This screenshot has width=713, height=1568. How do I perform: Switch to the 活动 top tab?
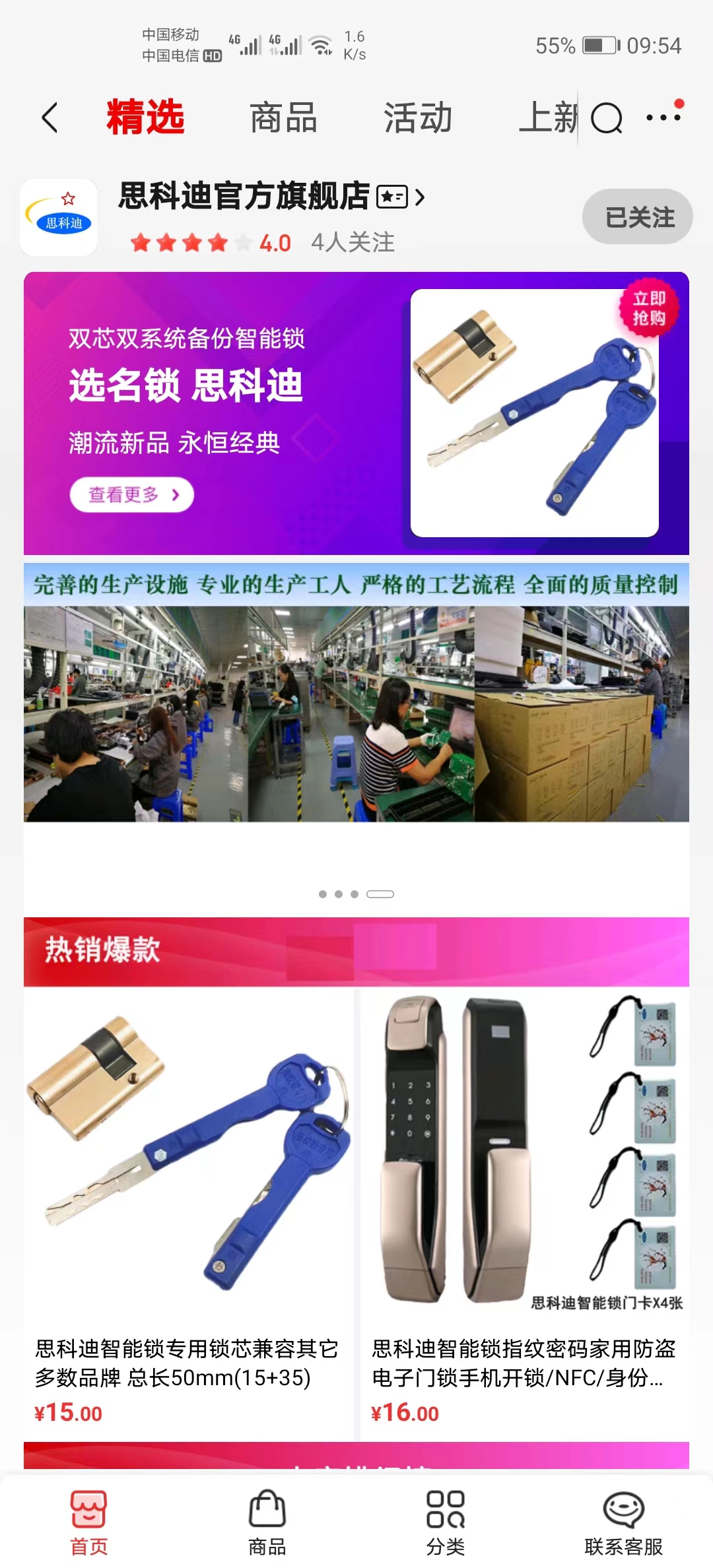417,119
